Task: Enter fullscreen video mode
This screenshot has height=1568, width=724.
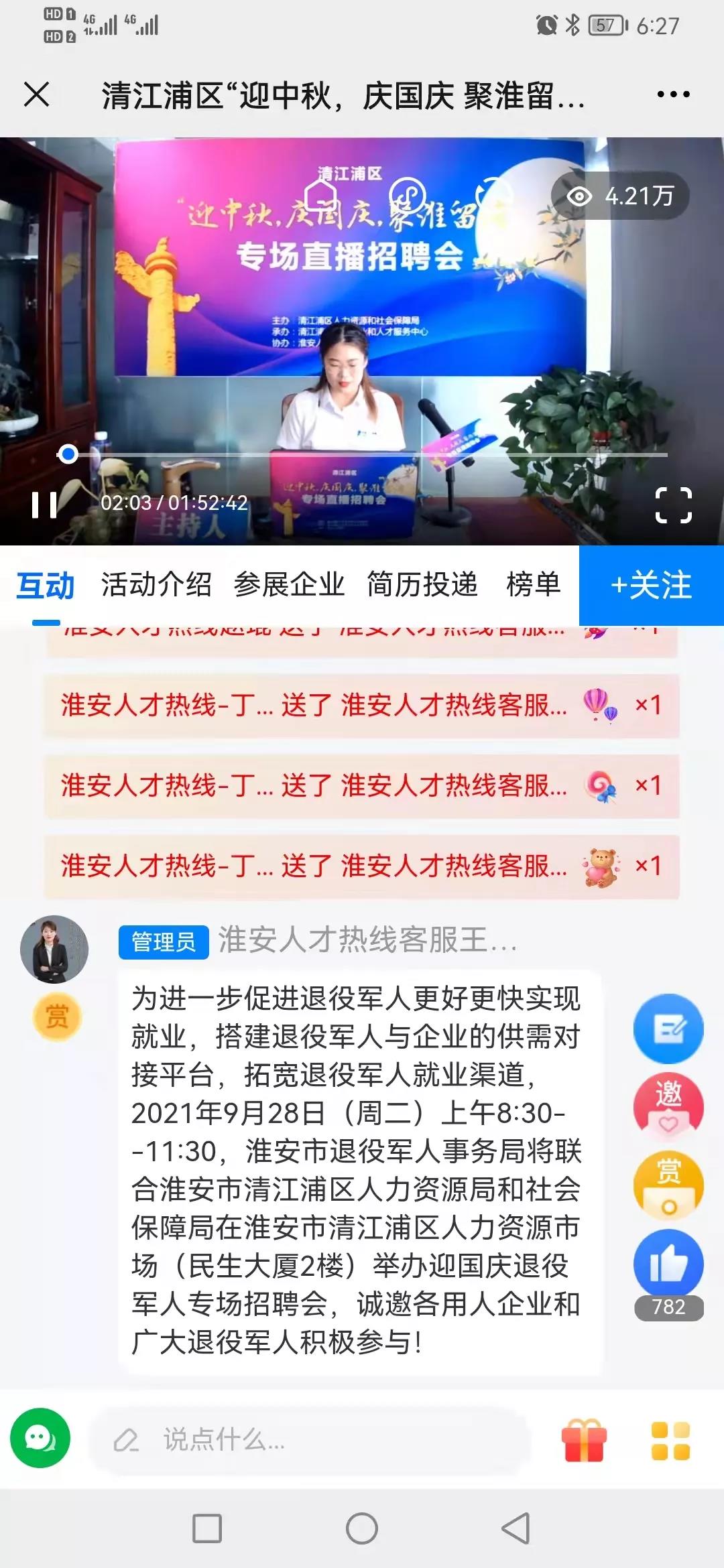Action: (673, 505)
